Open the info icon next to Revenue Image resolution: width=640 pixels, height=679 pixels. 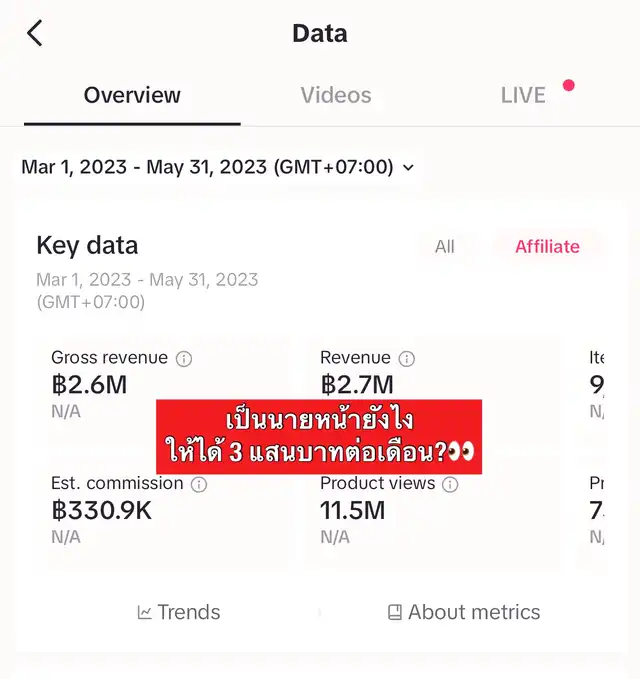coord(407,358)
